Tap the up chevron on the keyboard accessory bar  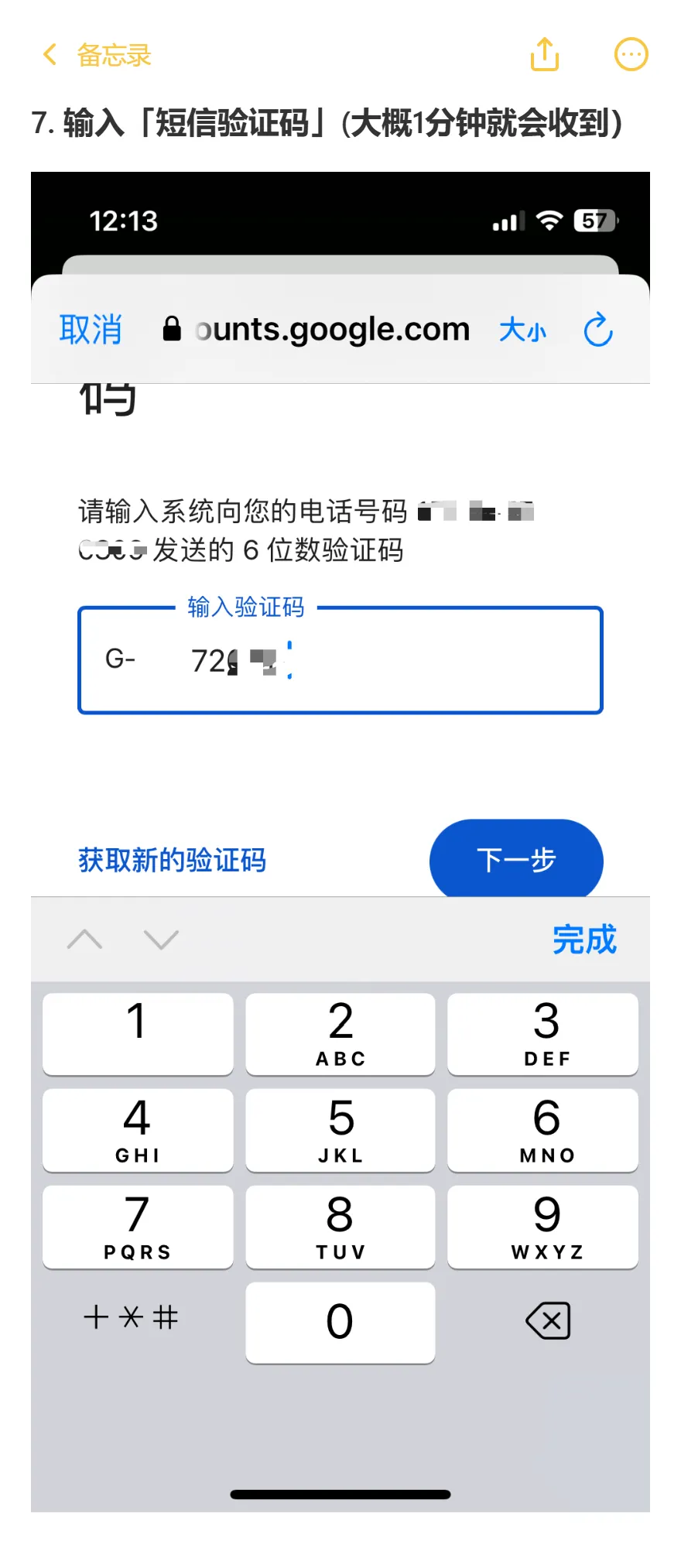84,940
